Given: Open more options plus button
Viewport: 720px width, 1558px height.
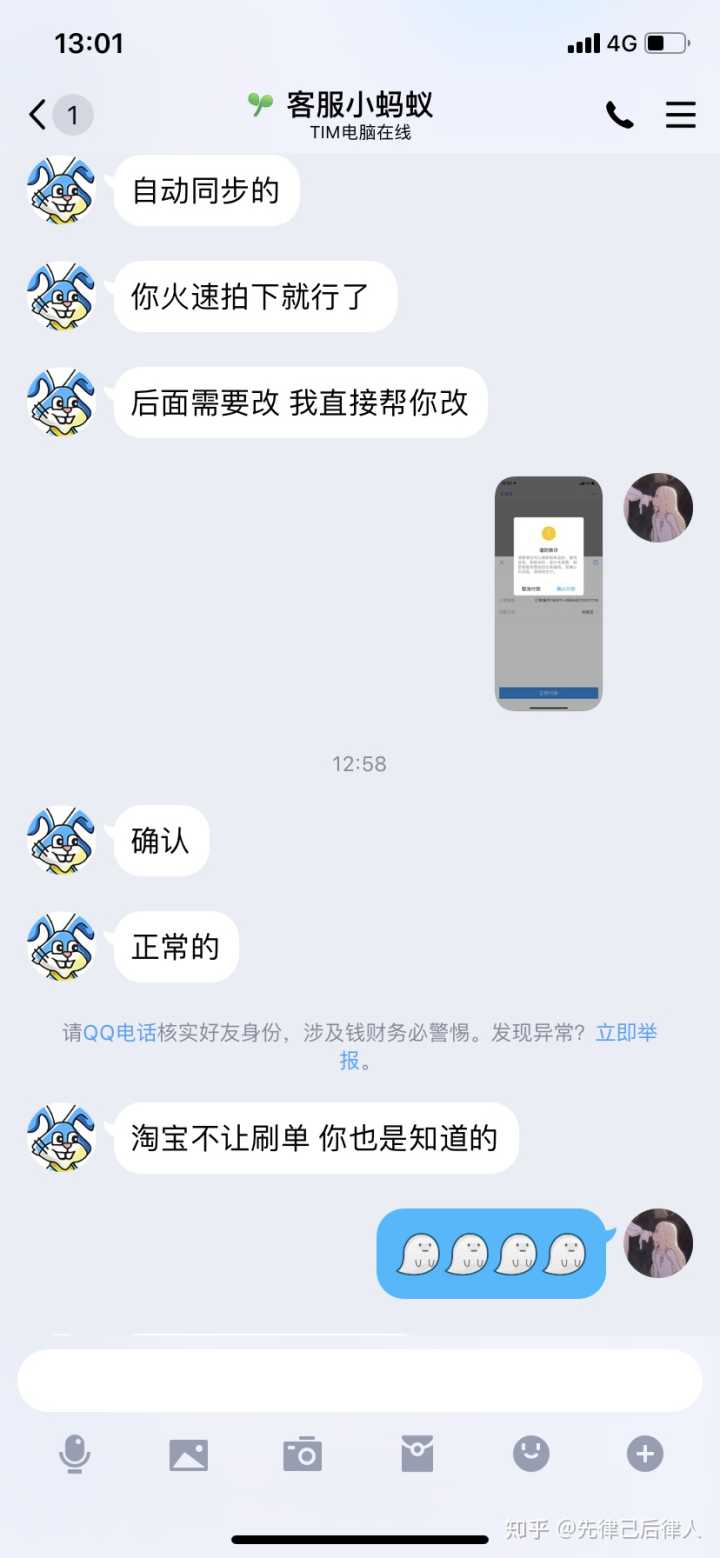Looking at the screenshot, I should click(x=645, y=1453).
